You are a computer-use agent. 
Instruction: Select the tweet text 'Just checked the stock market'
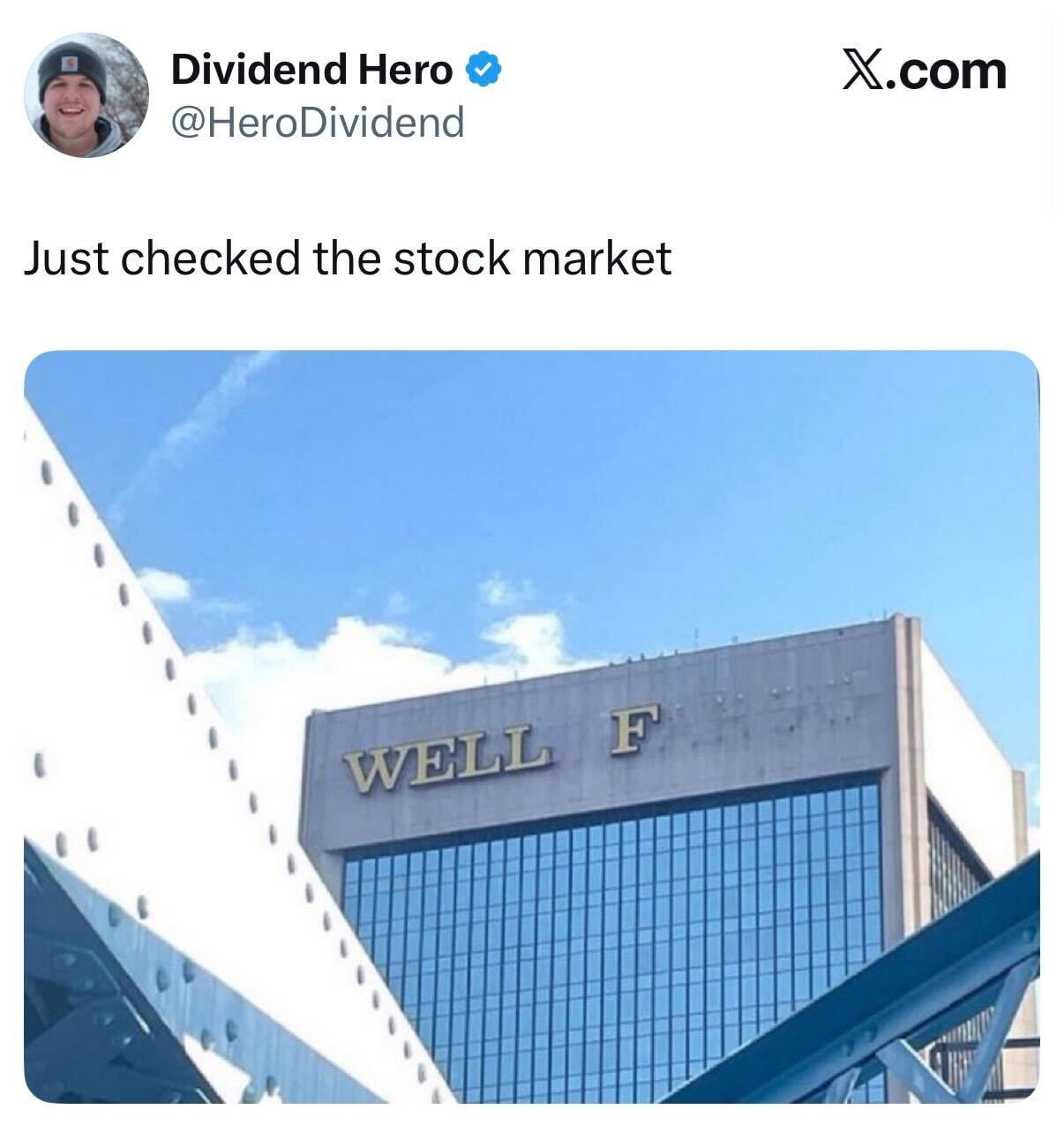tap(348, 259)
